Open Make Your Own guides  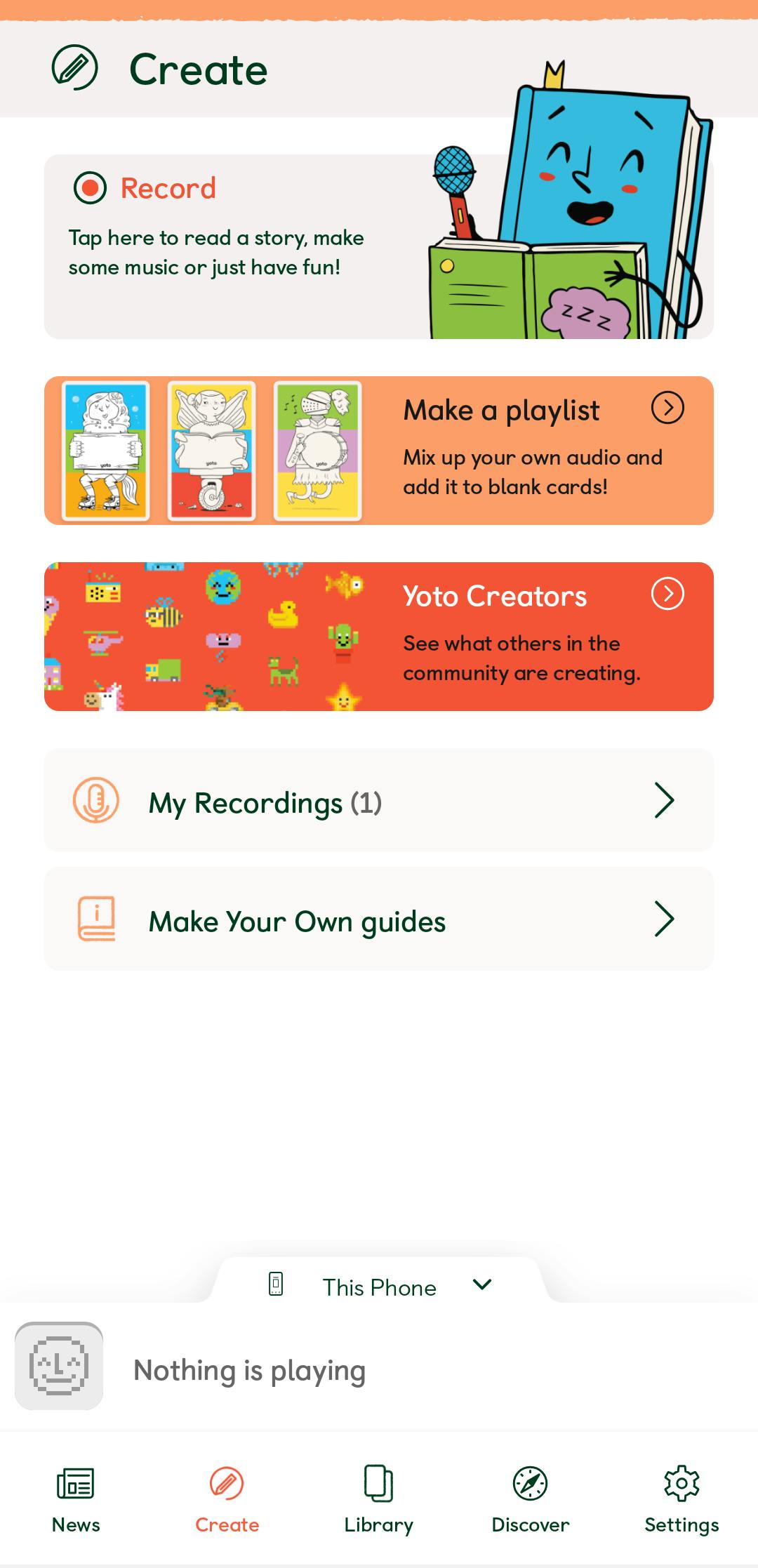tap(379, 919)
